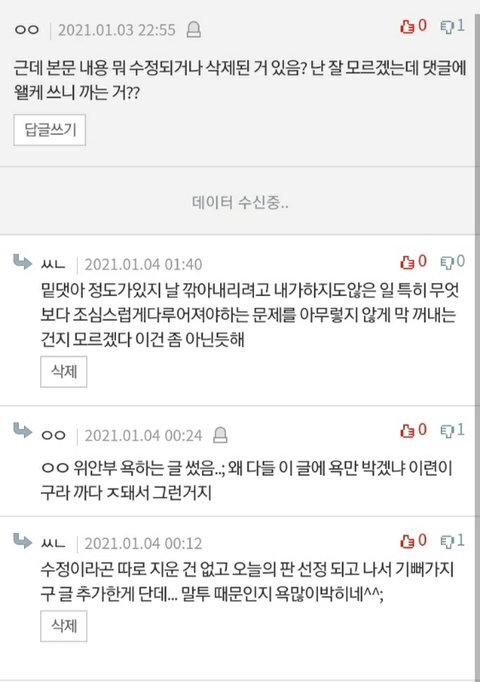Delete the 01:40 reply by ㅆㄴ
480x682 pixels.
point(64,371)
